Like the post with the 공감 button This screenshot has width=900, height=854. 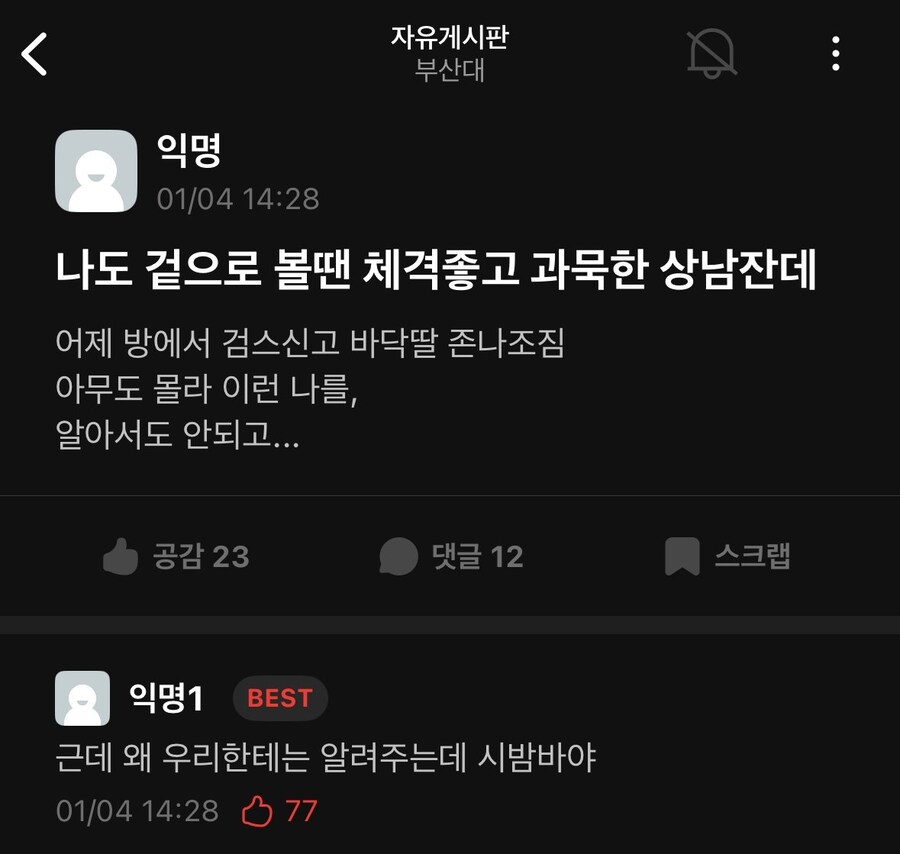pyautogui.click(x=176, y=556)
